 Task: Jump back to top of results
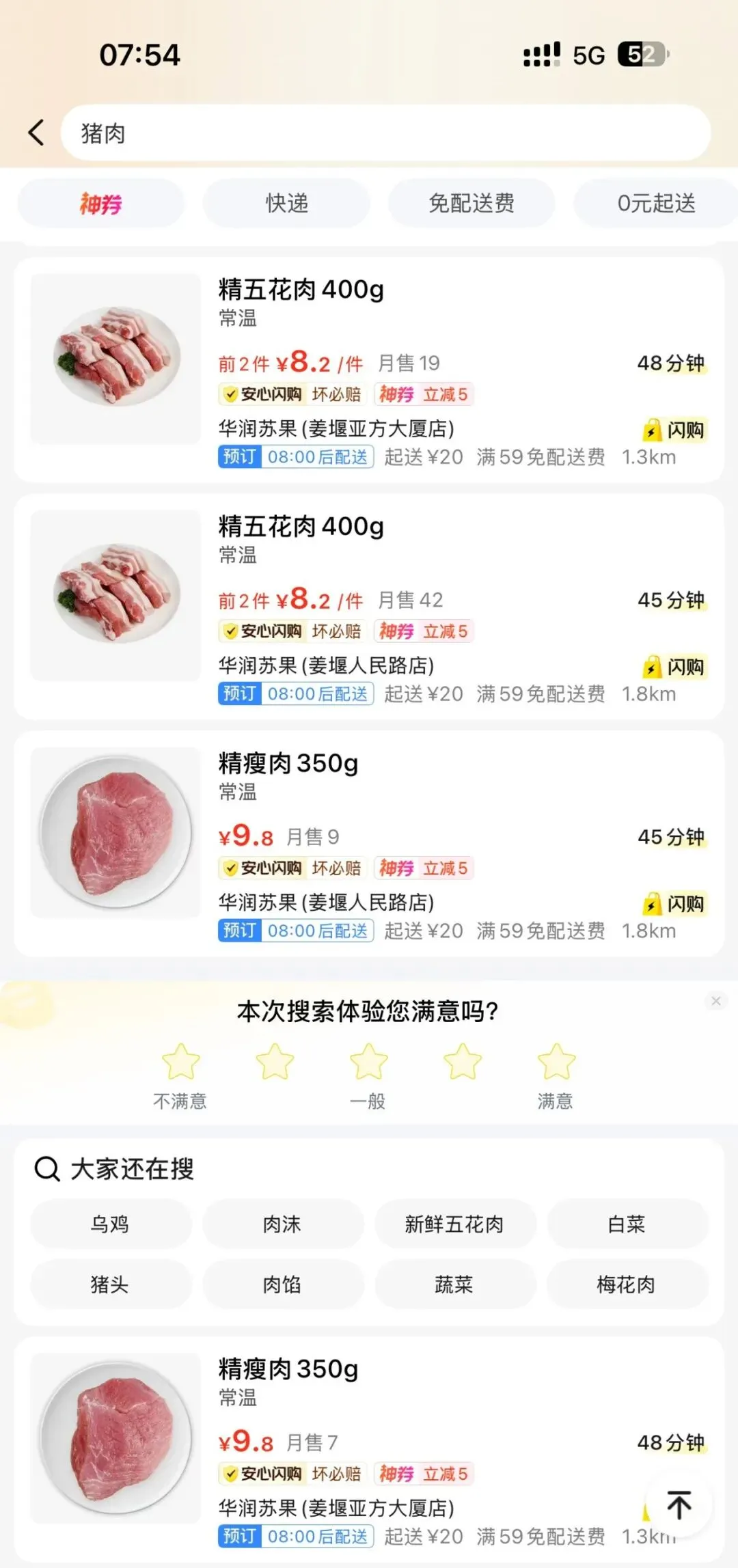[679, 1505]
